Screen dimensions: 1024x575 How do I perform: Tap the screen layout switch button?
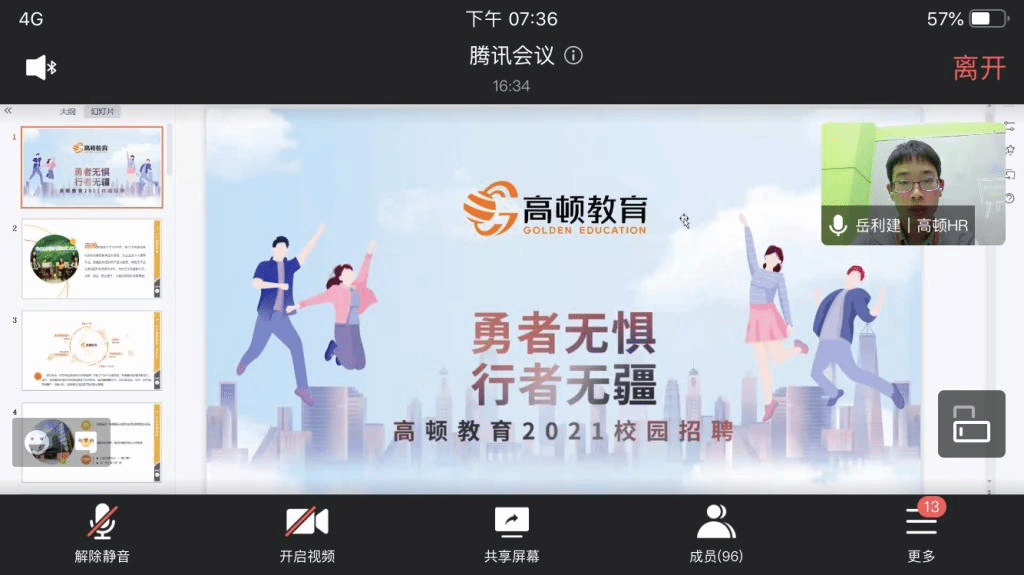coord(971,424)
